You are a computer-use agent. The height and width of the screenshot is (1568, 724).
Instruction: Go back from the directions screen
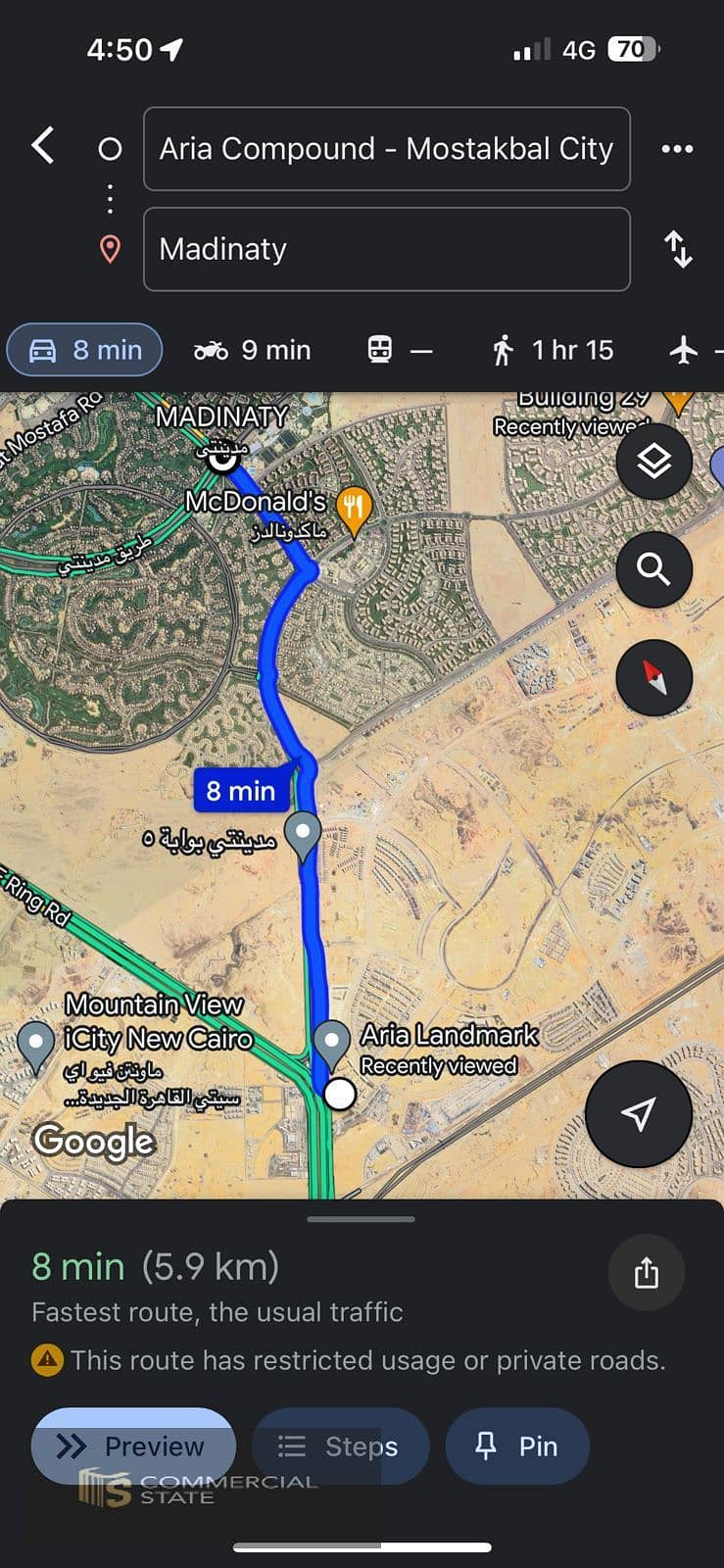tap(43, 147)
